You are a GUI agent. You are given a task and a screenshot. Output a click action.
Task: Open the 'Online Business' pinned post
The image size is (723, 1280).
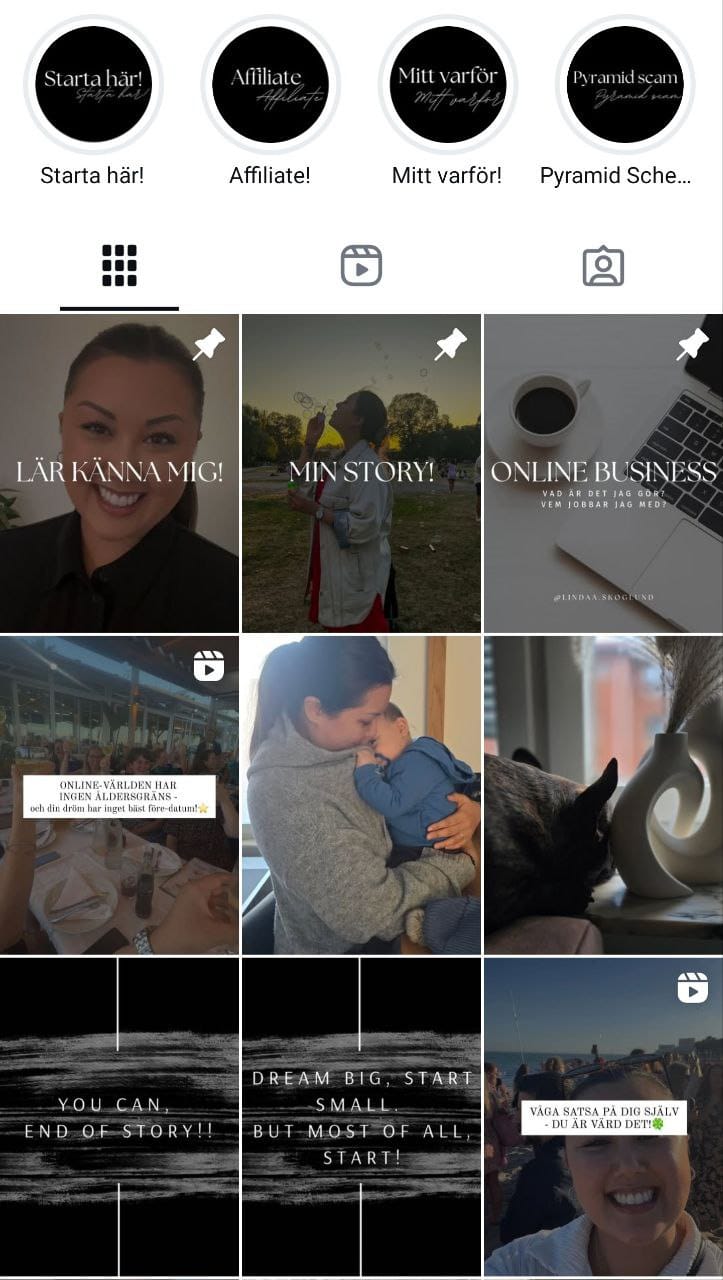[x=603, y=473]
